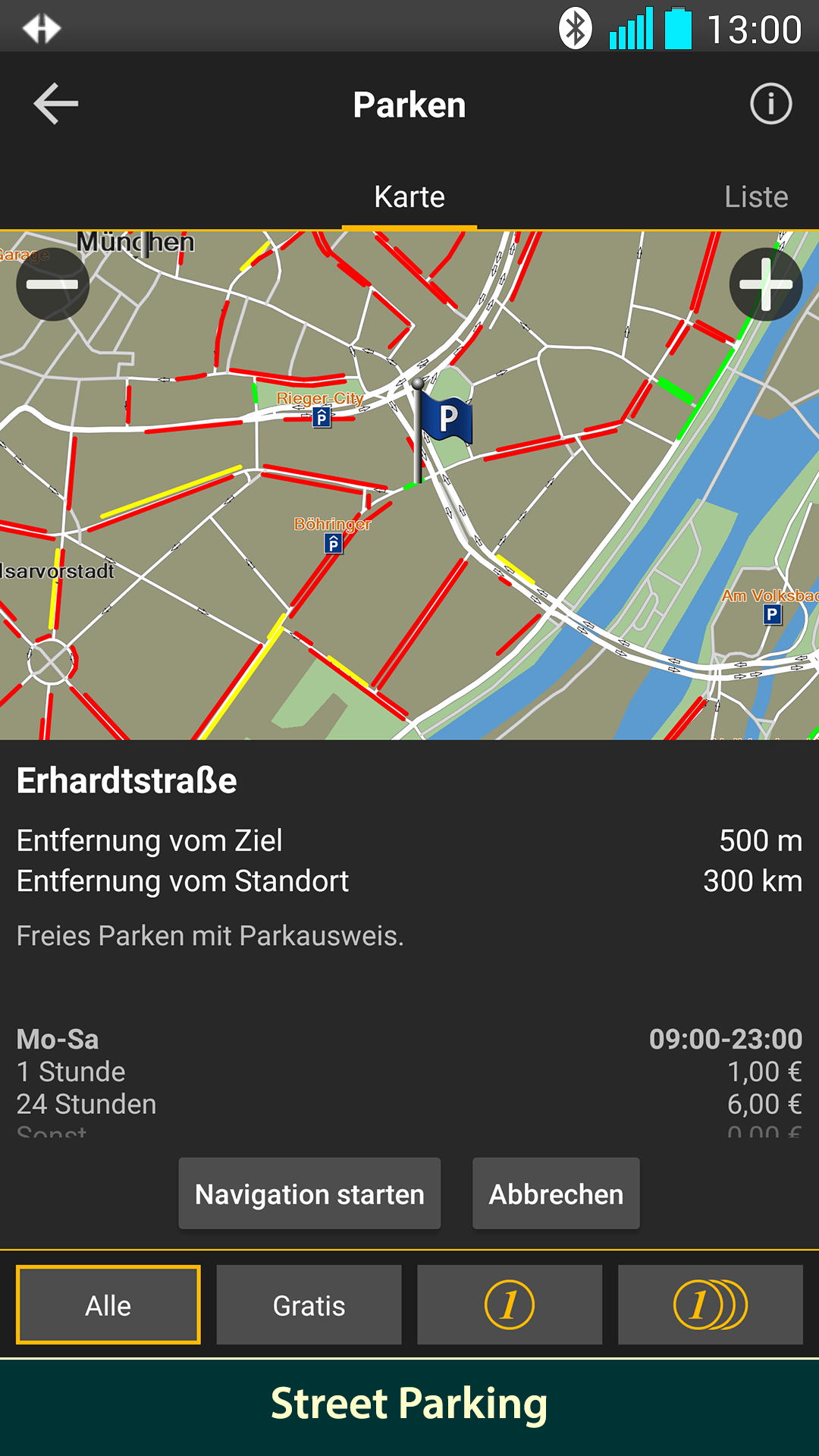819x1456 pixels.
Task: Filter by single coin price
Action: point(510,1305)
